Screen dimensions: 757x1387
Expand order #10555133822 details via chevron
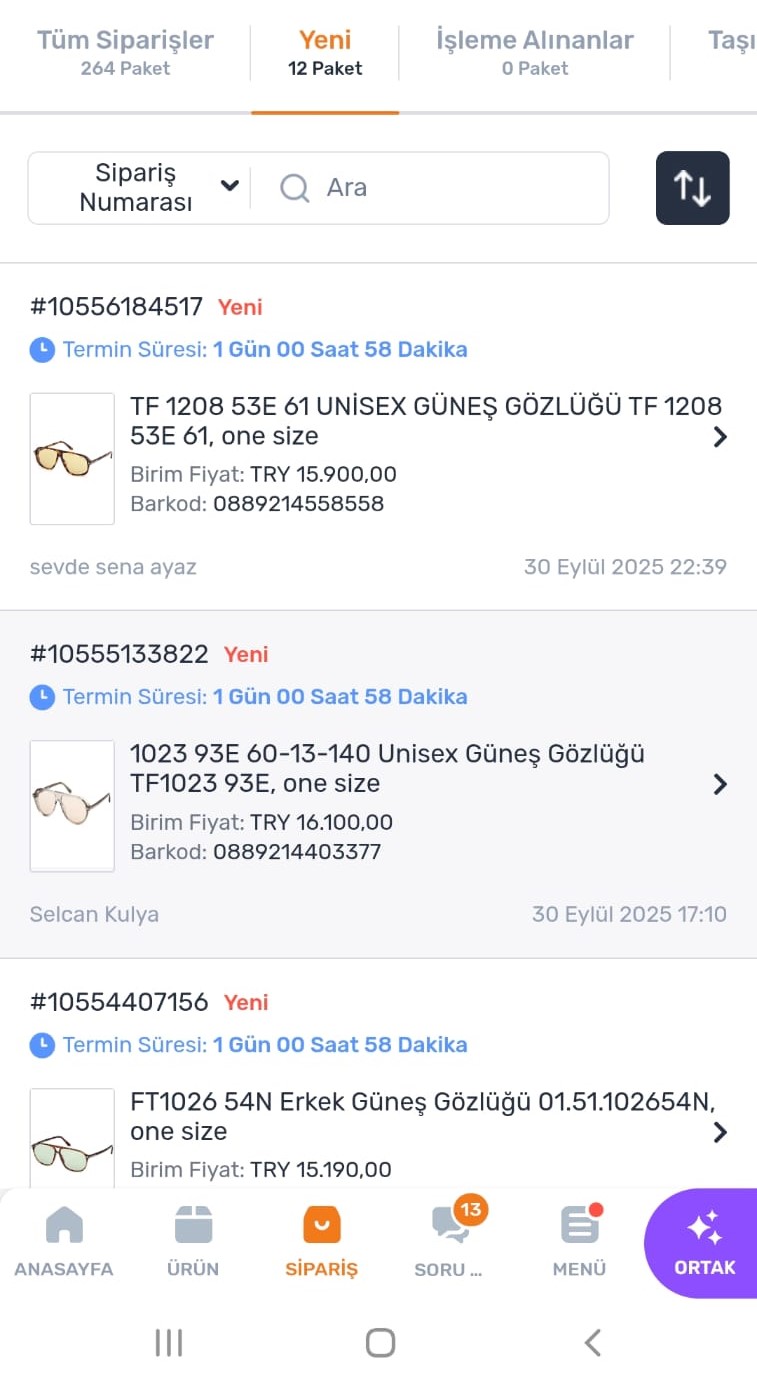tap(720, 785)
